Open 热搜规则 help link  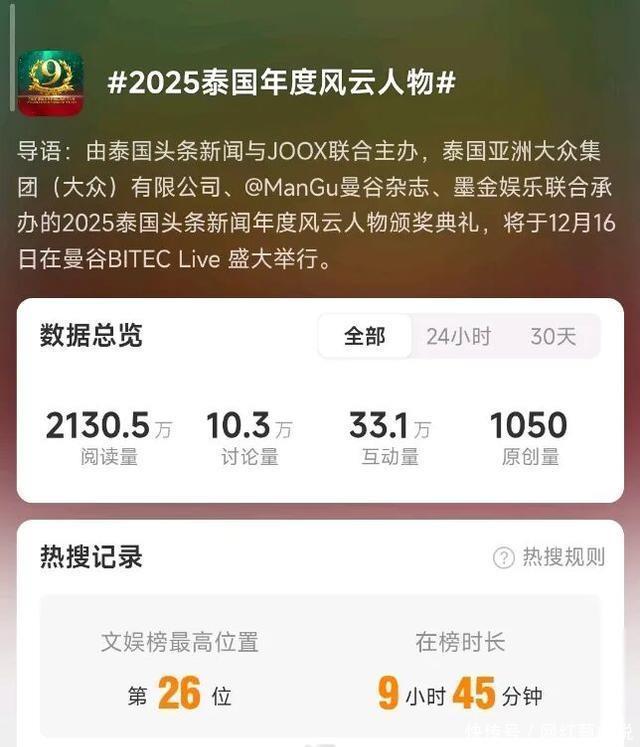tap(550, 558)
